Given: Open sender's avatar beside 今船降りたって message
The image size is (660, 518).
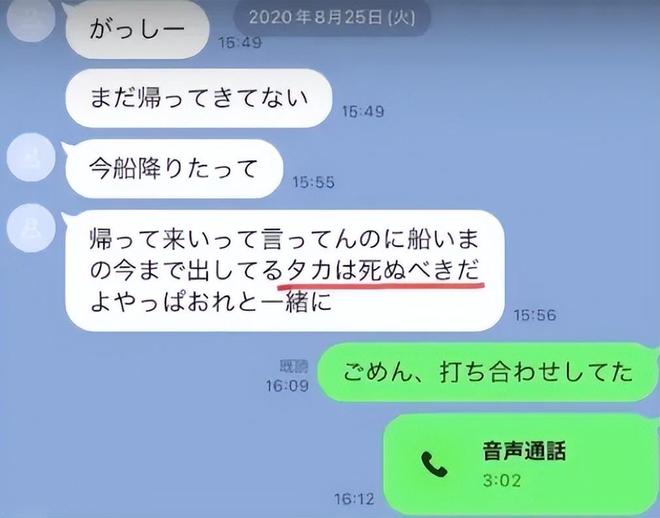Looking at the screenshot, I should coord(32,158).
